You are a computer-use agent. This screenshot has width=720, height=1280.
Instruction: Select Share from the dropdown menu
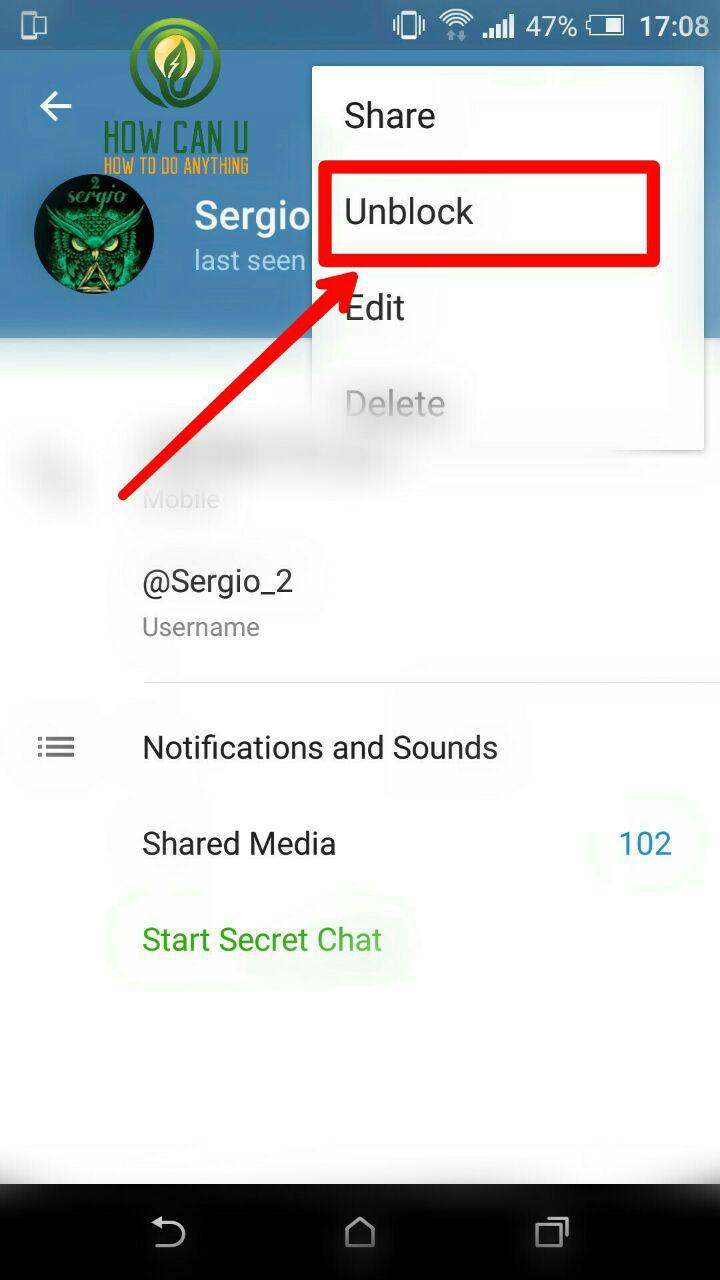(x=508, y=115)
